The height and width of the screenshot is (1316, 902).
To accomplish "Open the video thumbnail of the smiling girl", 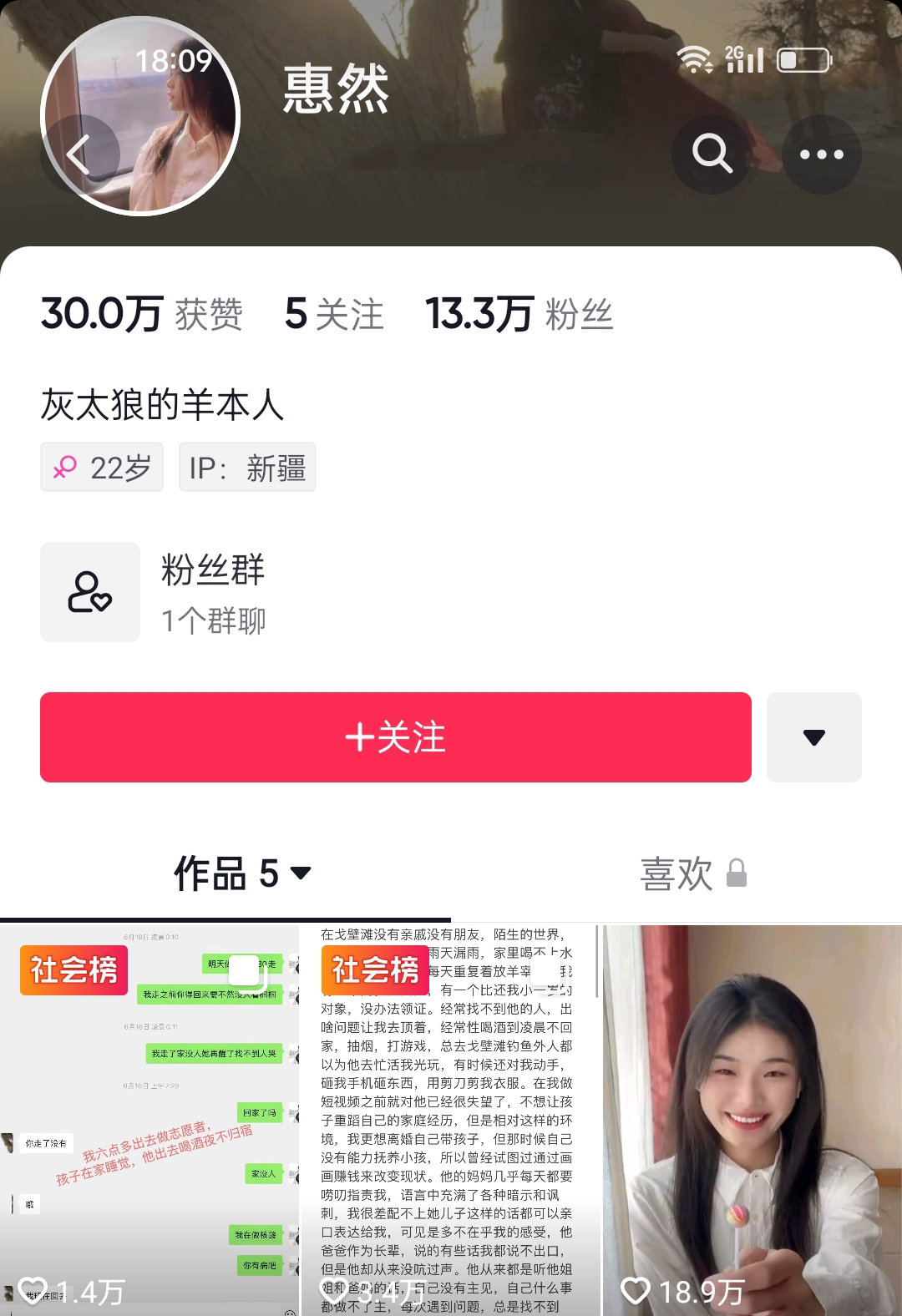I will [747, 1111].
